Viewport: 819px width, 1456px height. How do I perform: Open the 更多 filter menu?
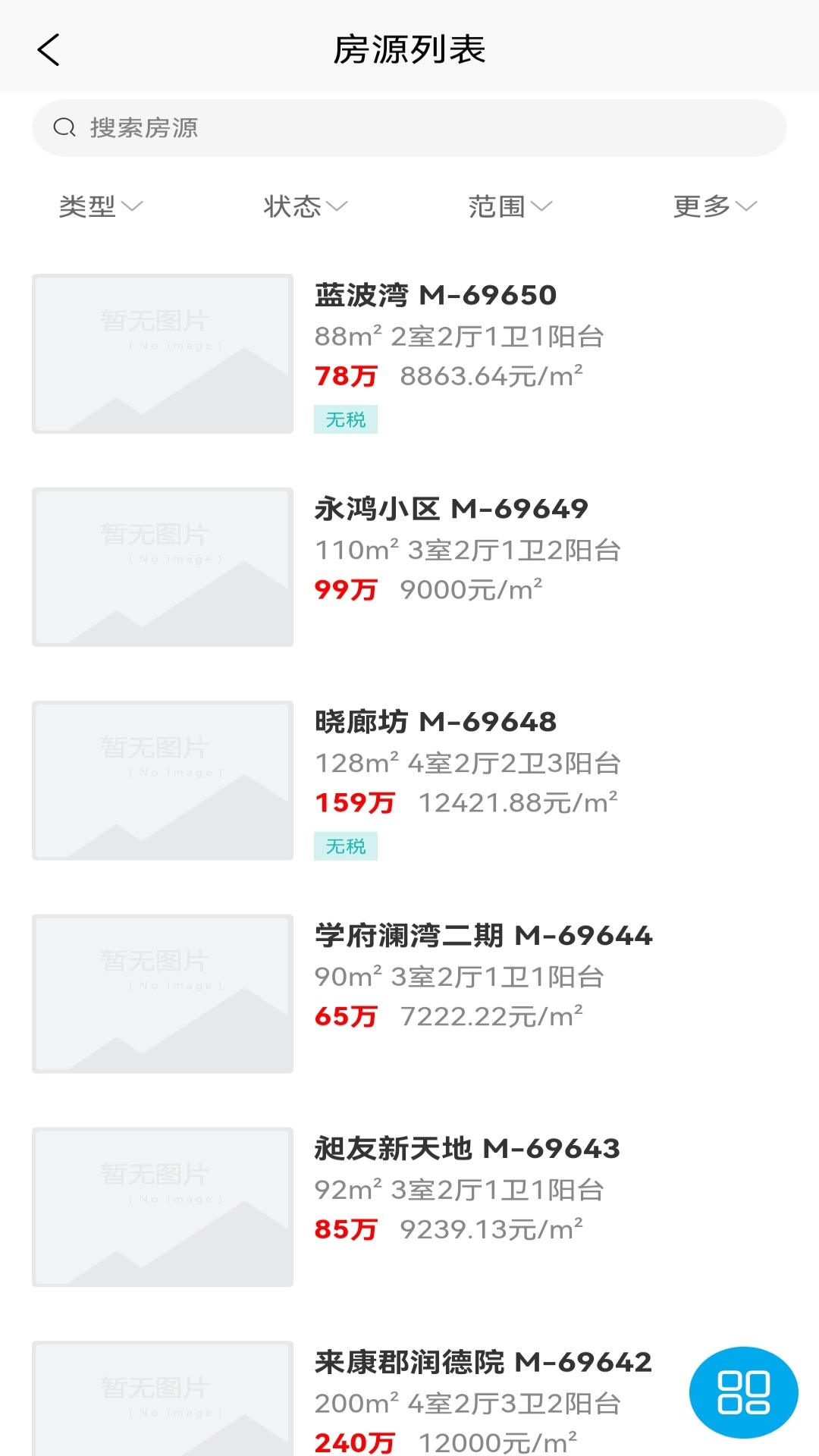(713, 206)
